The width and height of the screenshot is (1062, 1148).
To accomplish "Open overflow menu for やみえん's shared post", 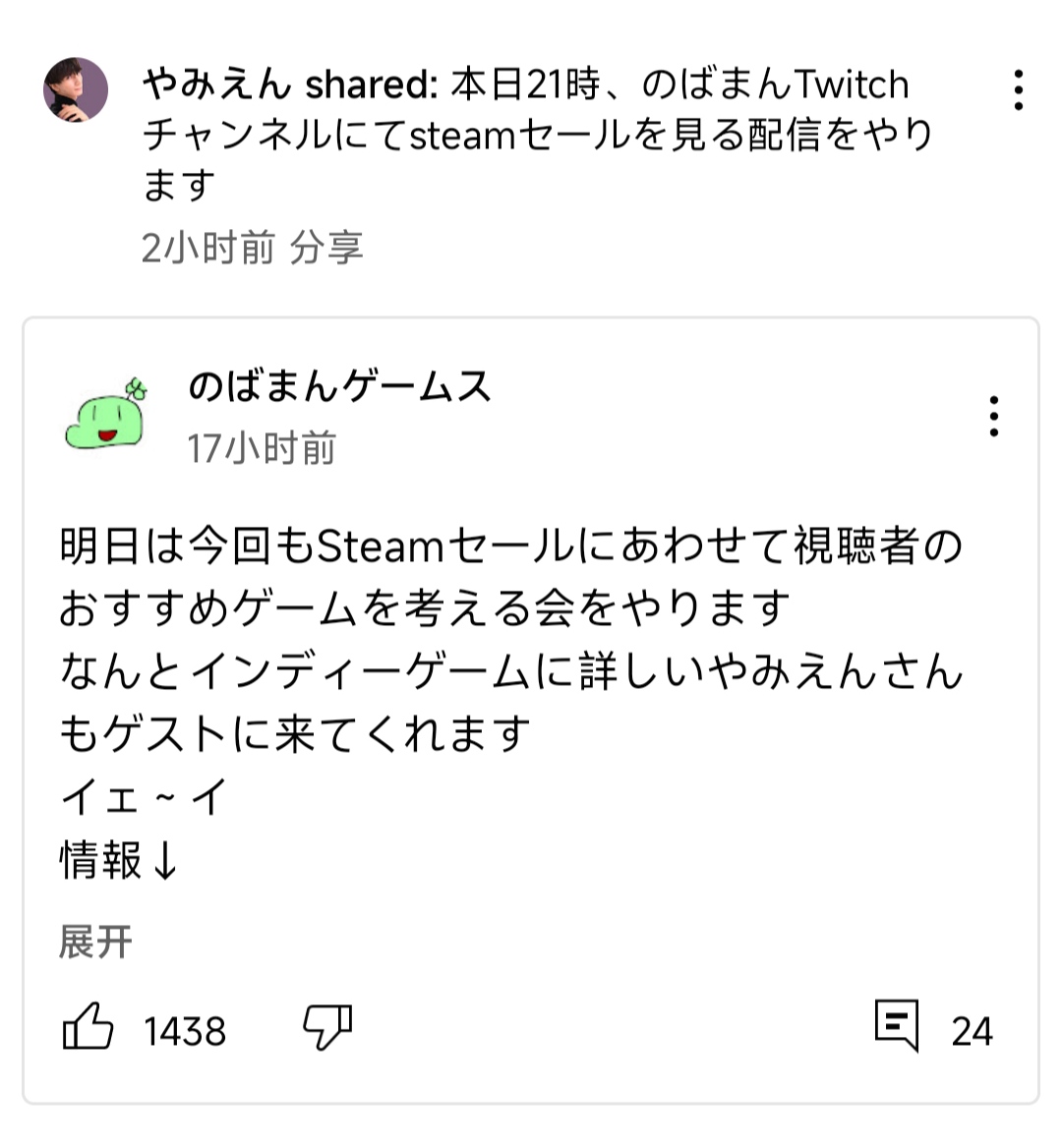I will tap(1019, 90).
